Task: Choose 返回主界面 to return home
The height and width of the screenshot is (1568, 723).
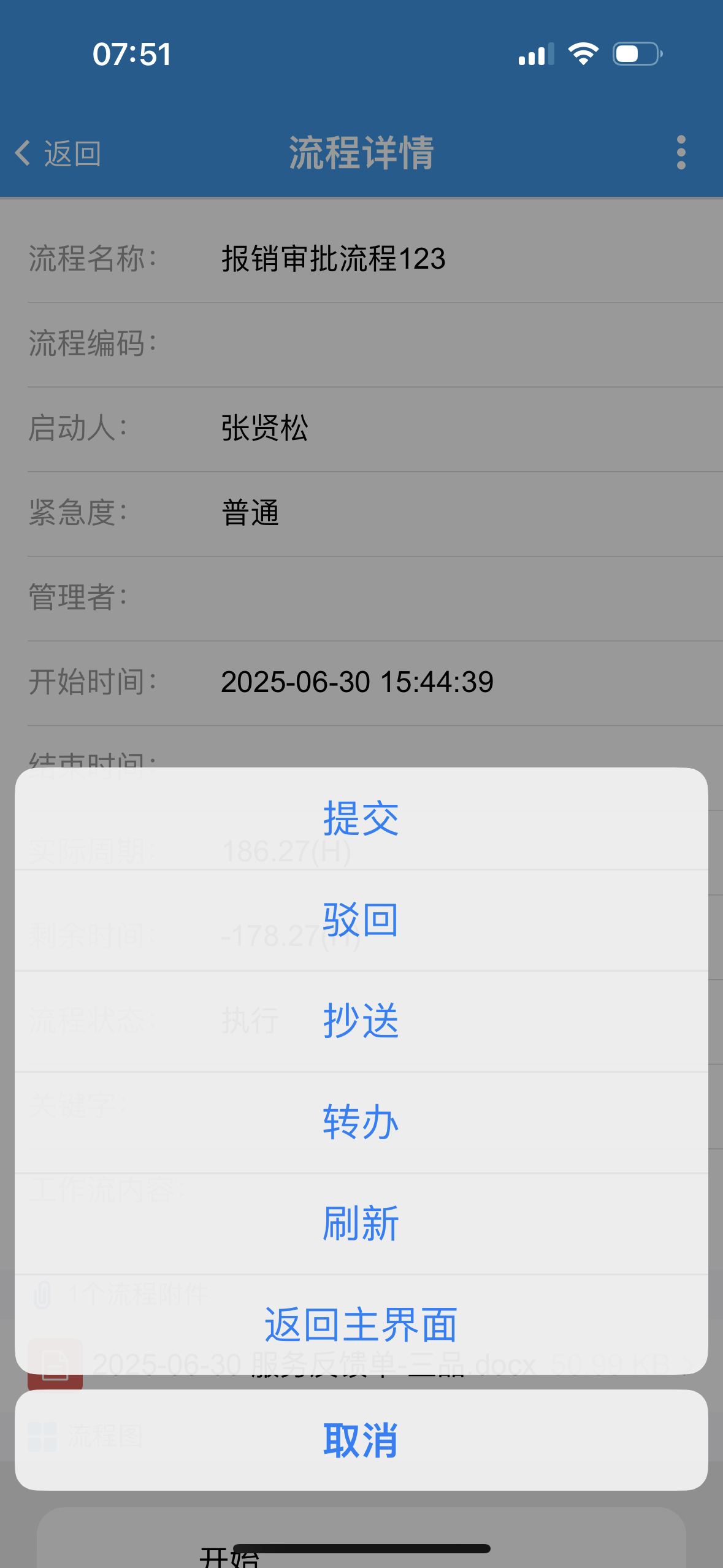Action: pyautogui.click(x=361, y=1324)
